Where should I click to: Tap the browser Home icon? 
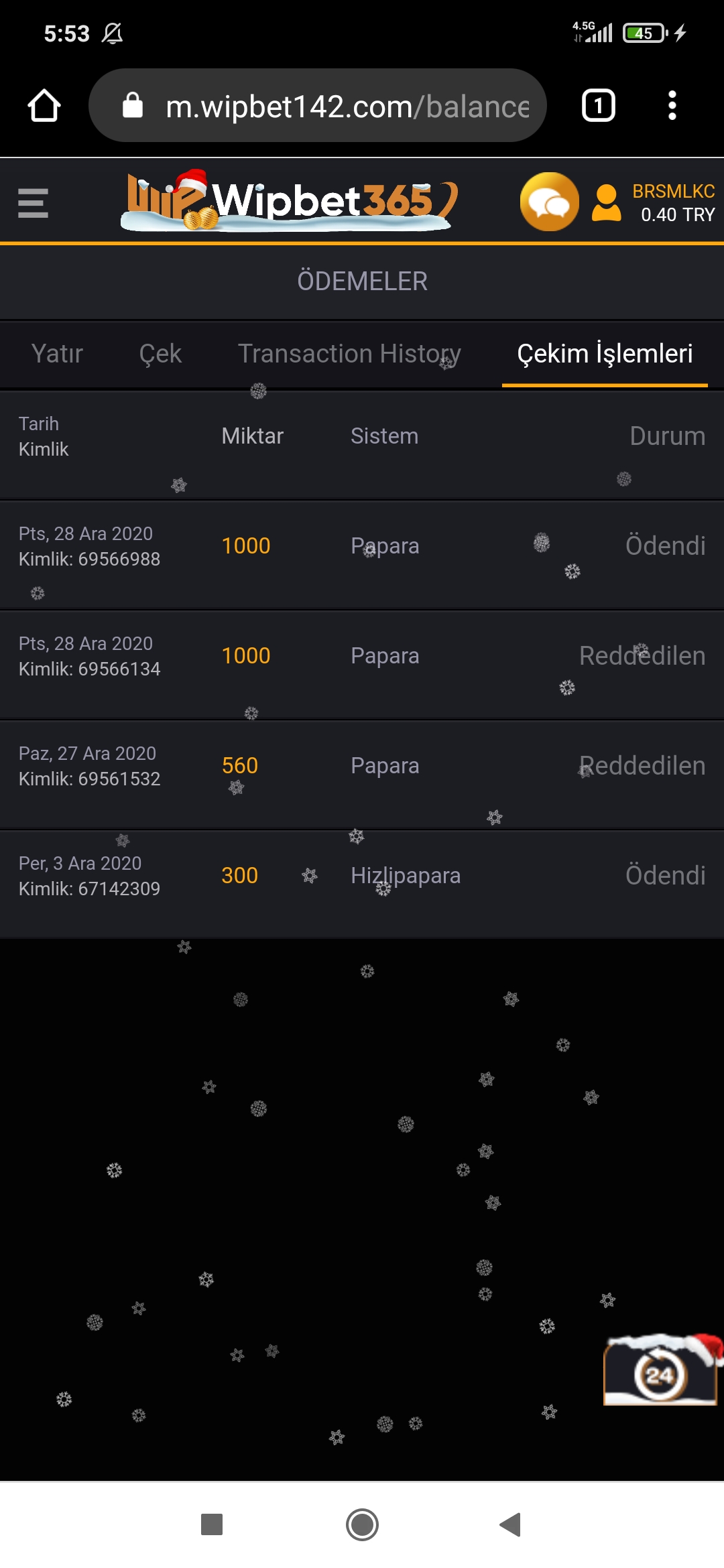43,105
